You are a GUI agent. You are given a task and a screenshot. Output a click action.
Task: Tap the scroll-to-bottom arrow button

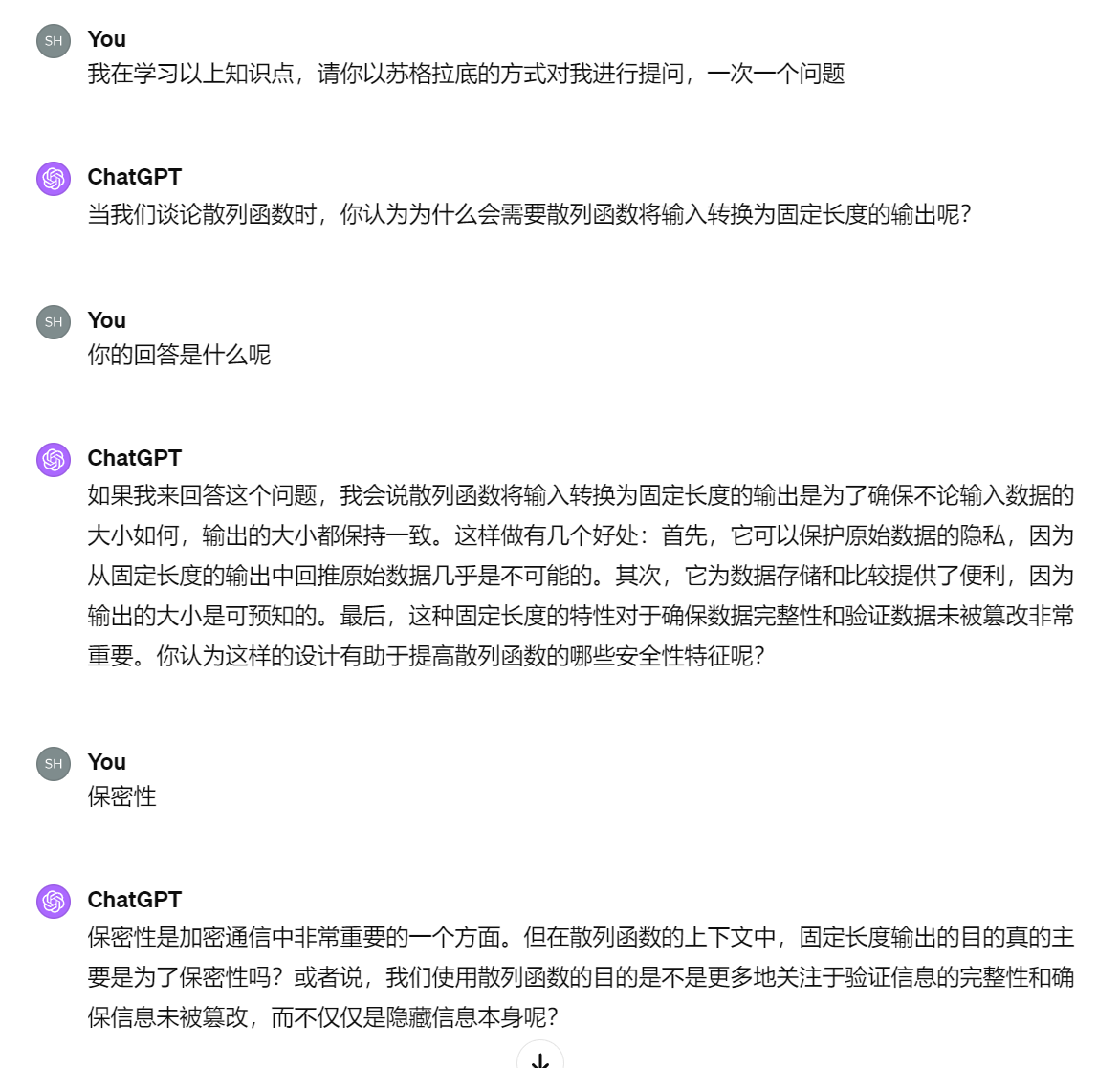[540, 1058]
